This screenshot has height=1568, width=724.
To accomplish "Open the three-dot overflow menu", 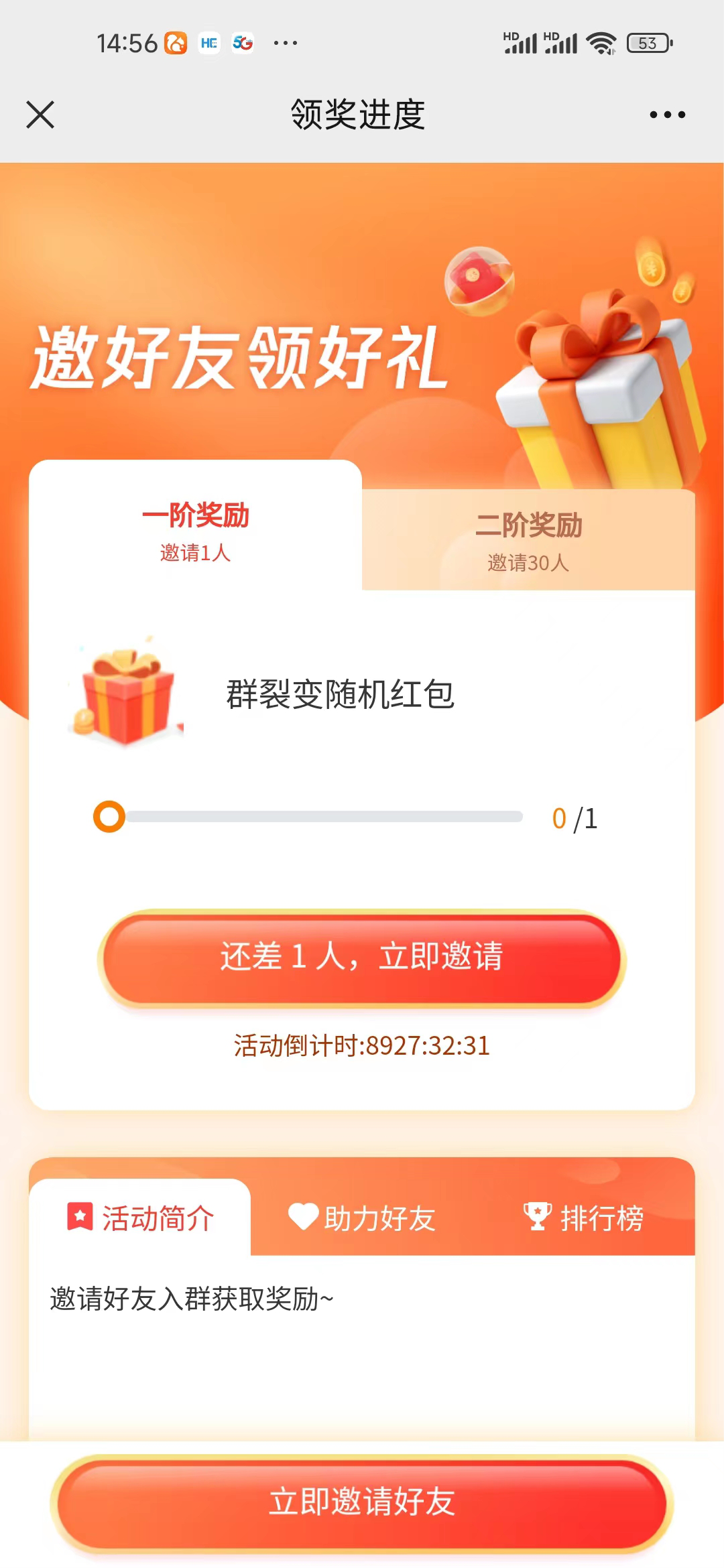I will coord(667,115).
